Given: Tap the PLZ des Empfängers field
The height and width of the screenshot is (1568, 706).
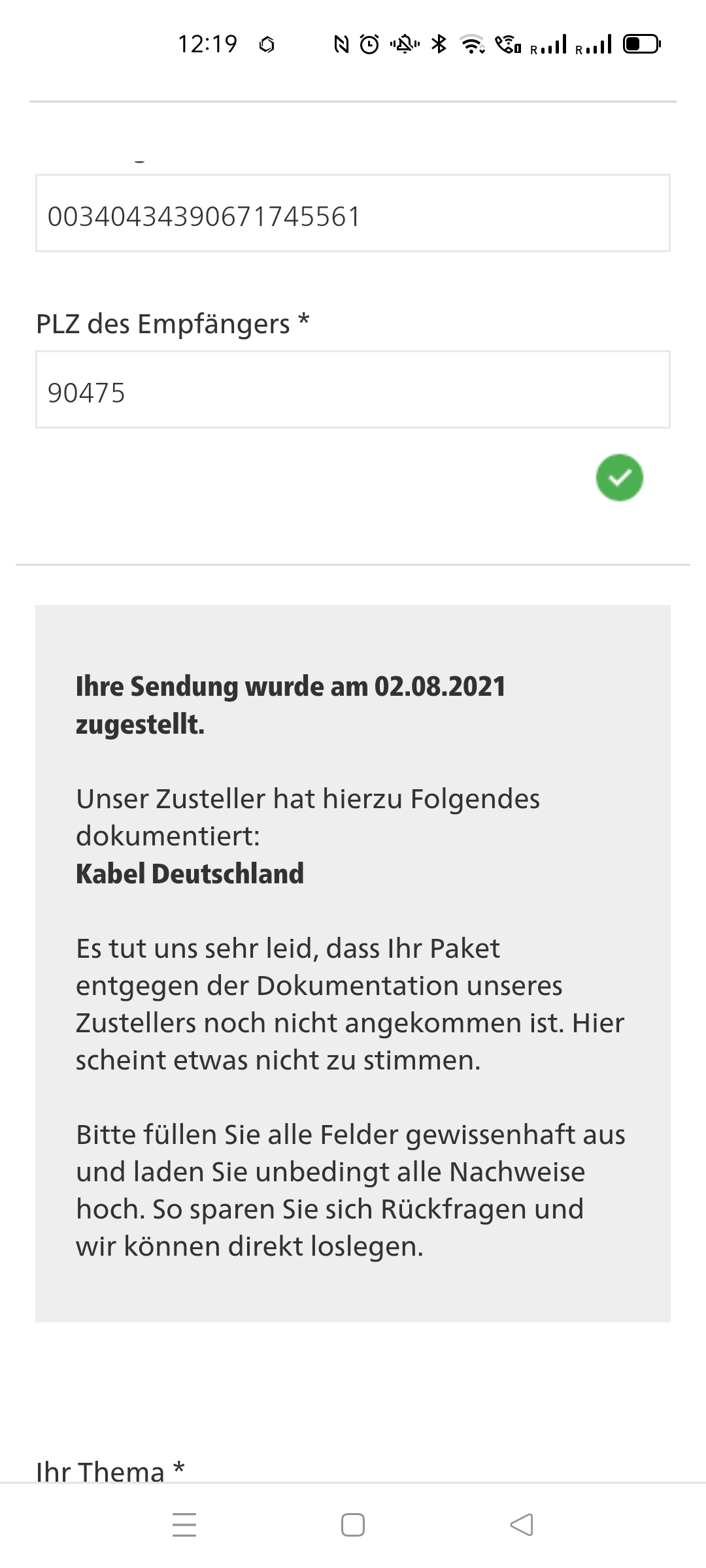Looking at the screenshot, I should click(x=353, y=390).
